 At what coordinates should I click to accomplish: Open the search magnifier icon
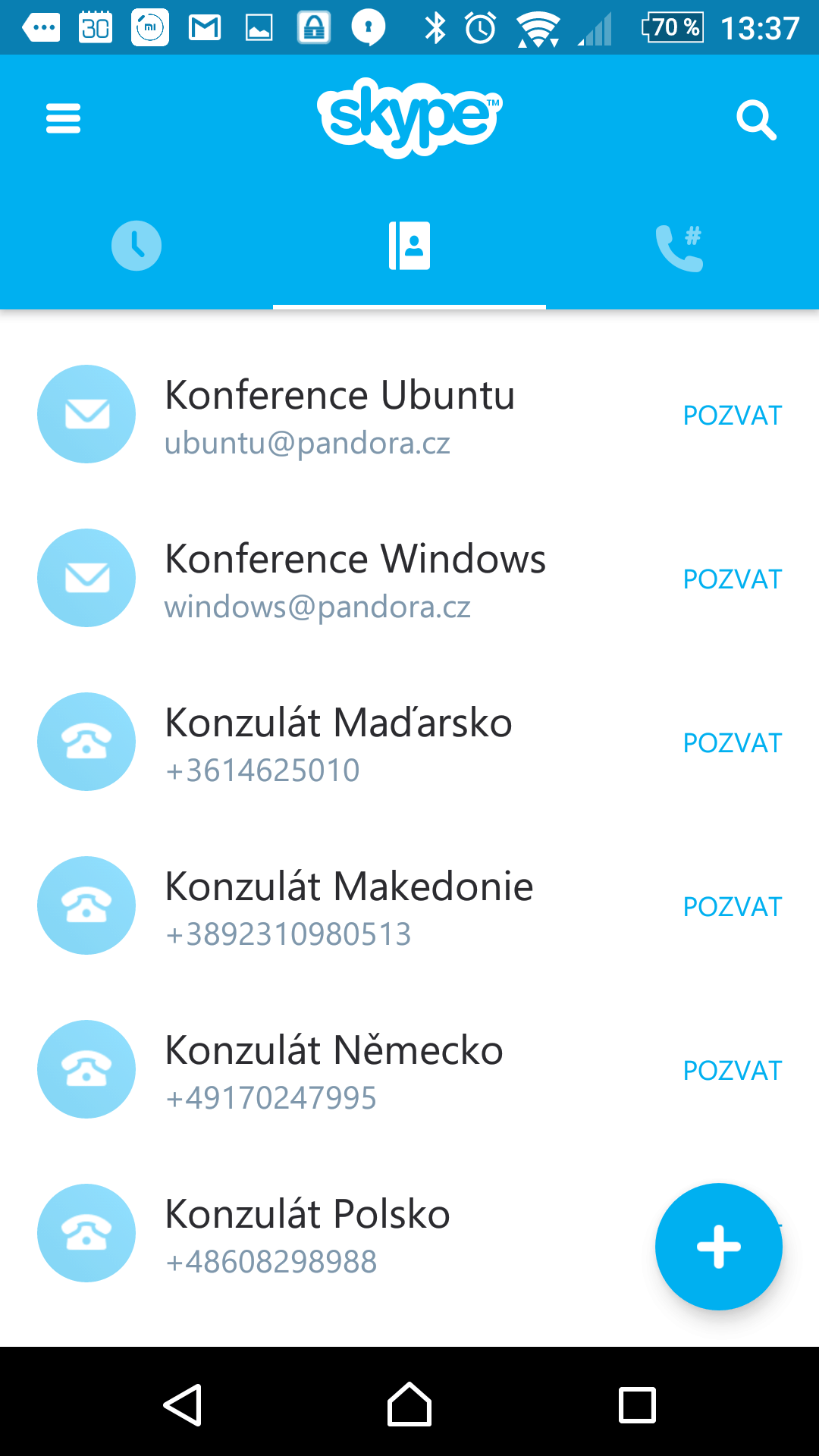756,120
